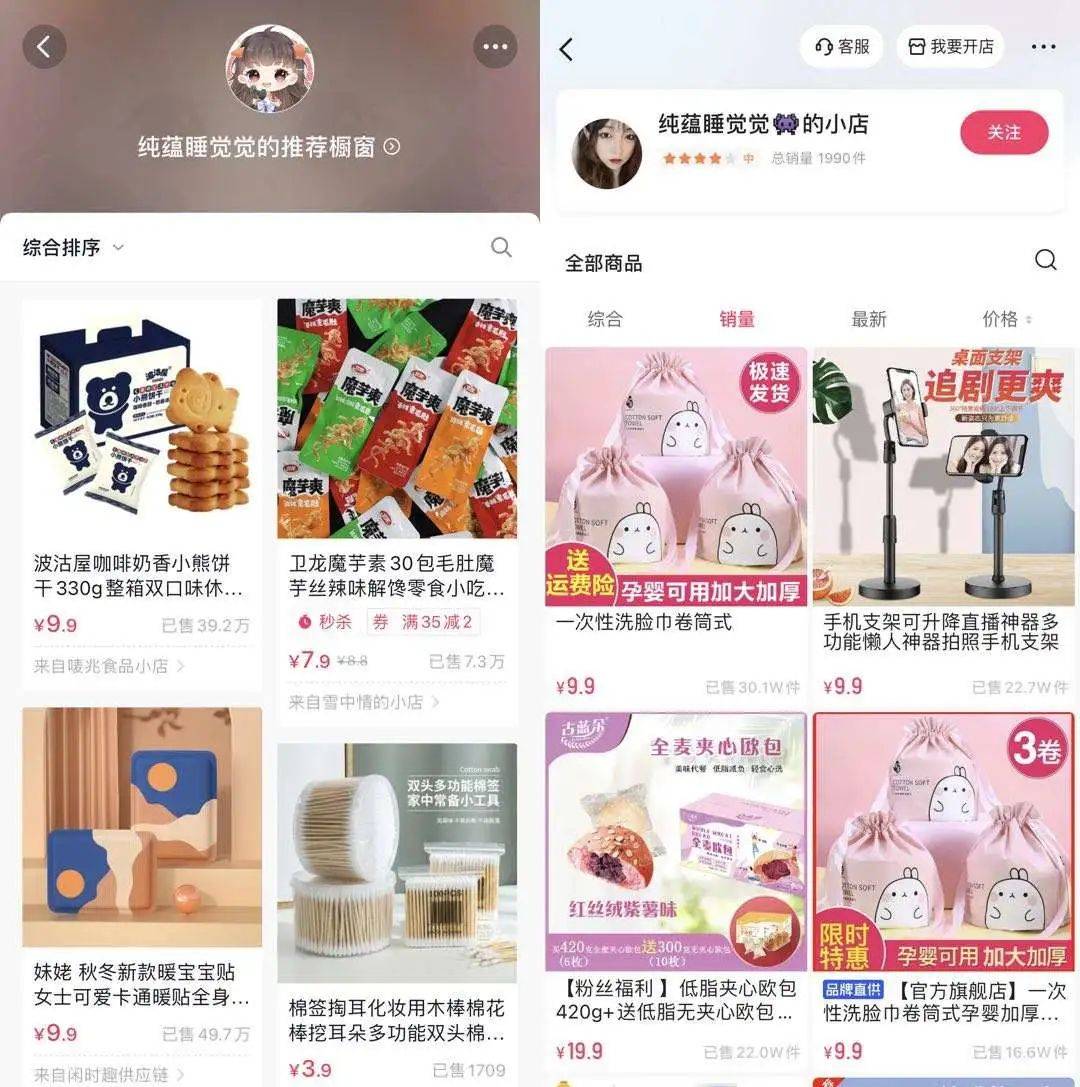The height and width of the screenshot is (1087, 1080).
Task: Tap the back arrow on the left page
Action: tap(44, 46)
